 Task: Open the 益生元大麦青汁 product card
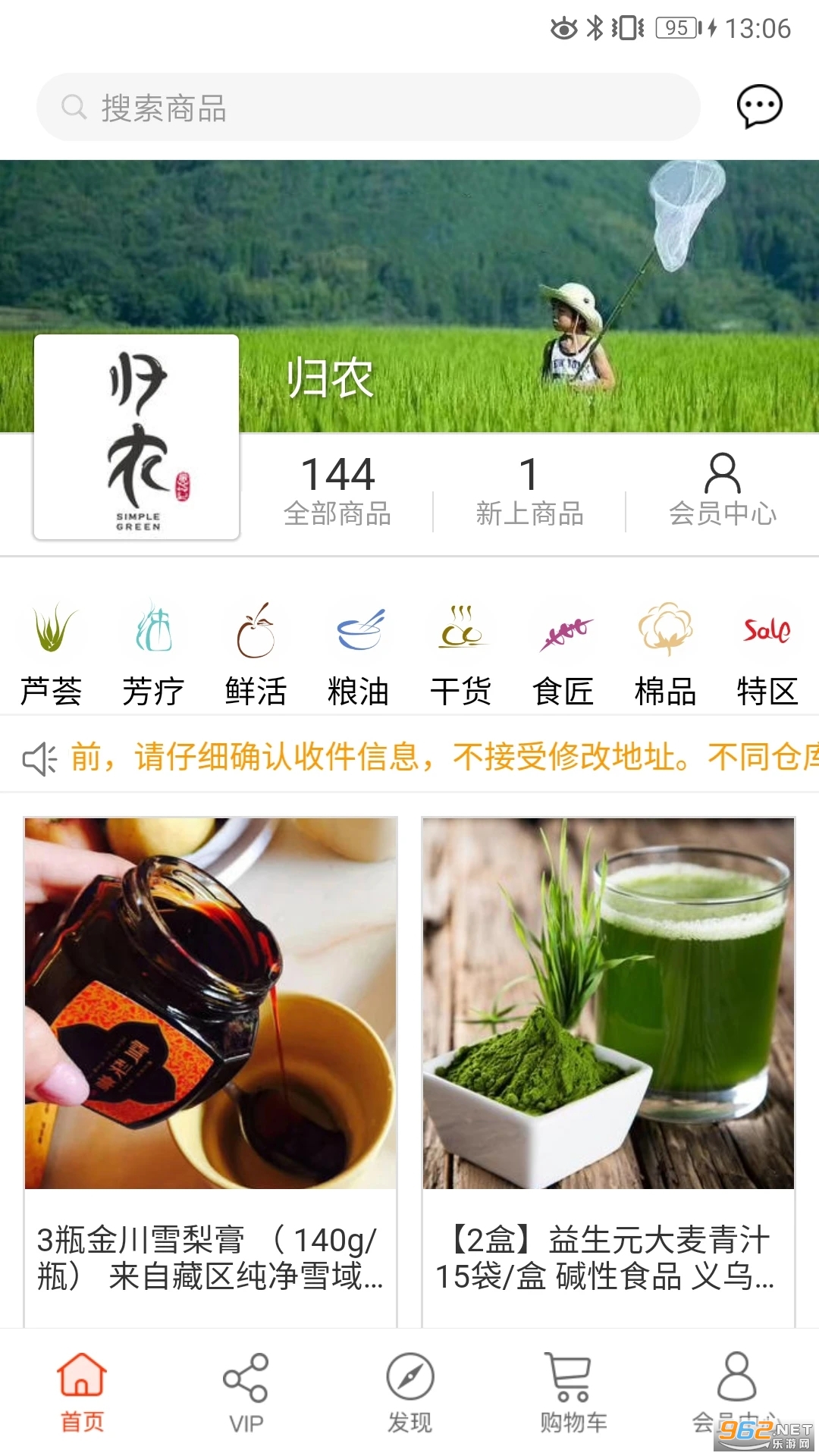pyautogui.click(x=608, y=1072)
